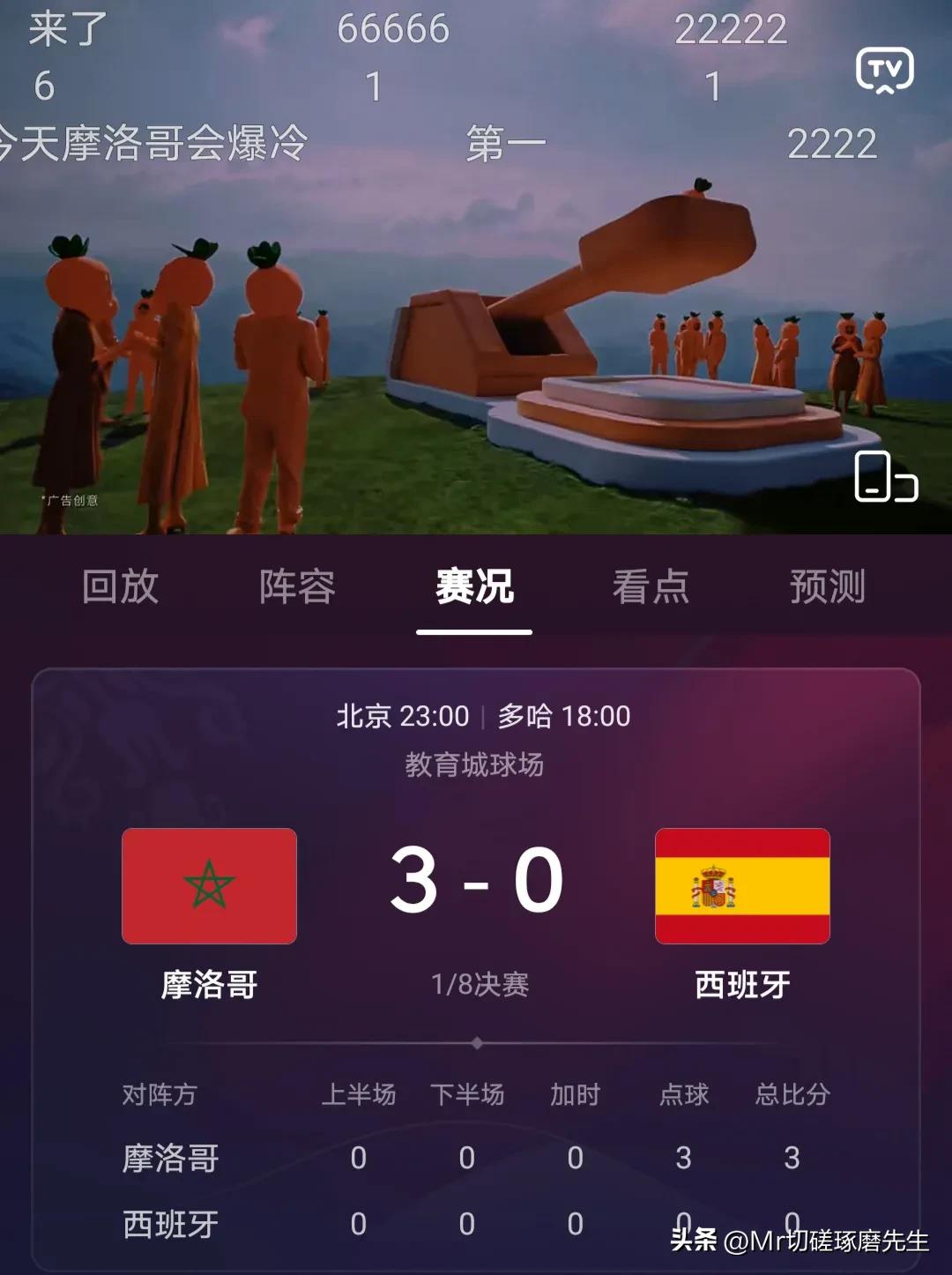Tap the 教育城球场 venue name

(476, 763)
